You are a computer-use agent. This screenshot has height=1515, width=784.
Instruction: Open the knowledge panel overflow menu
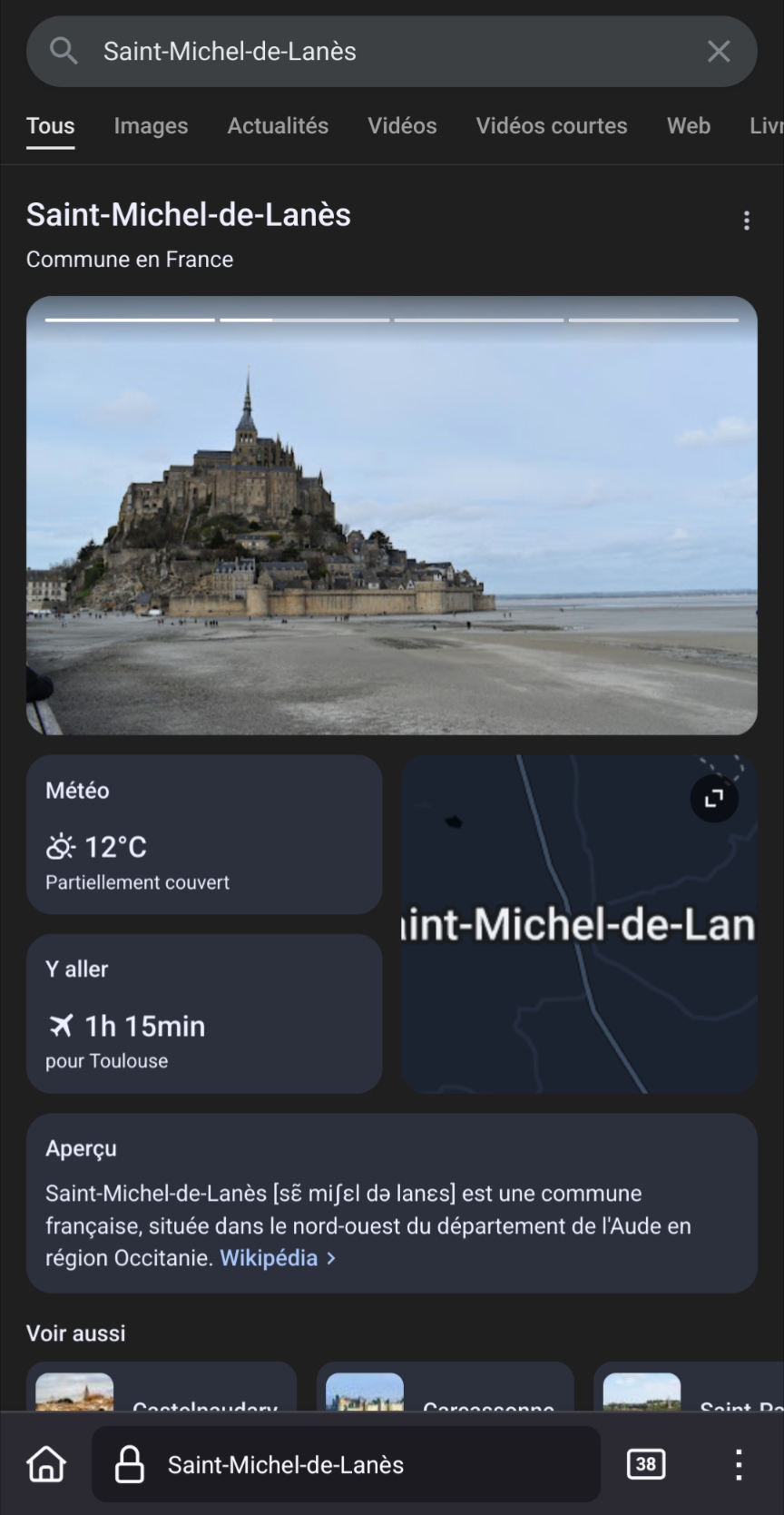pyautogui.click(x=746, y=221)
